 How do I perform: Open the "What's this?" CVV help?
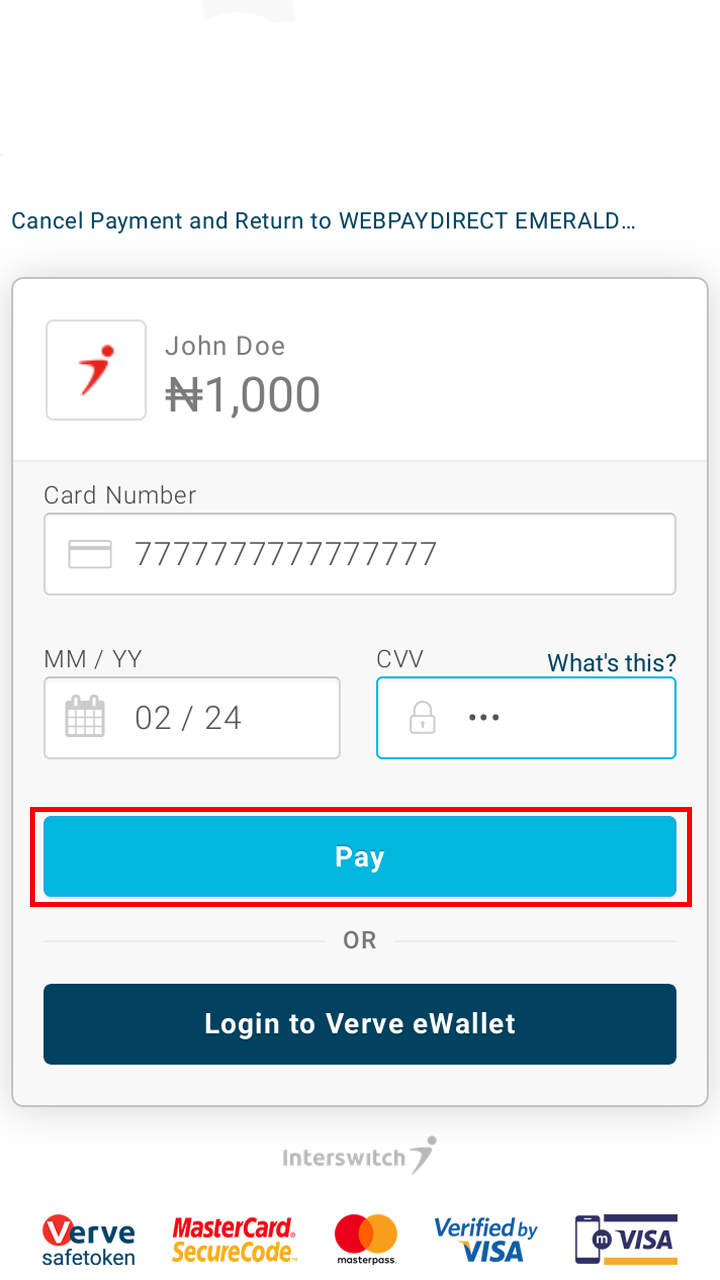point(612,663)
